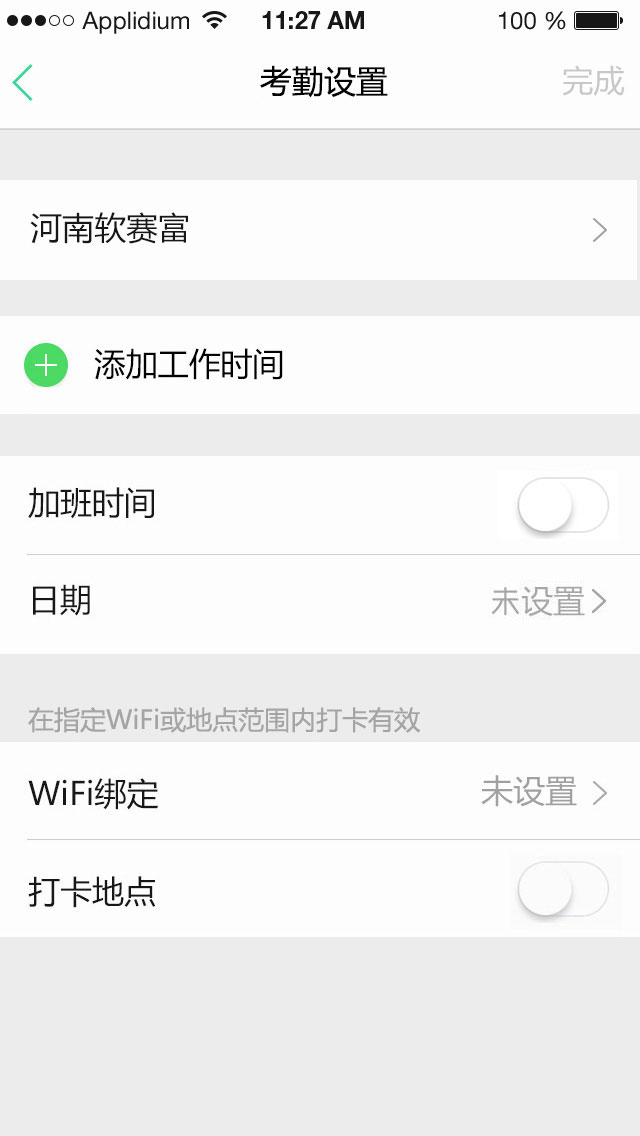Add work time via 添加工作时间
This screenshot has width=640, height=1136.
tap(320, 364)
